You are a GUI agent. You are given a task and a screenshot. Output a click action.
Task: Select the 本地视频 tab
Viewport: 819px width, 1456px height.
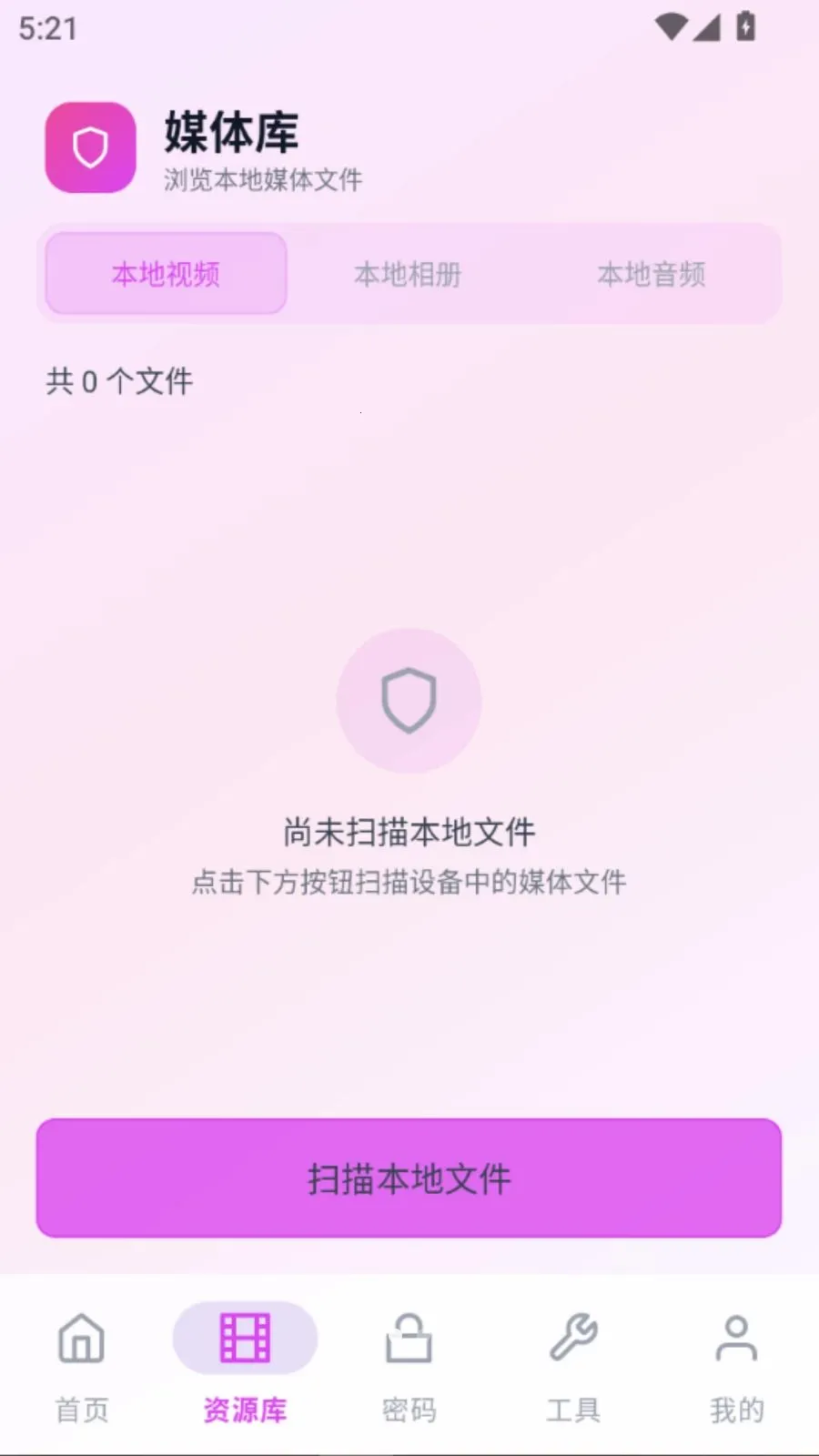165,274
